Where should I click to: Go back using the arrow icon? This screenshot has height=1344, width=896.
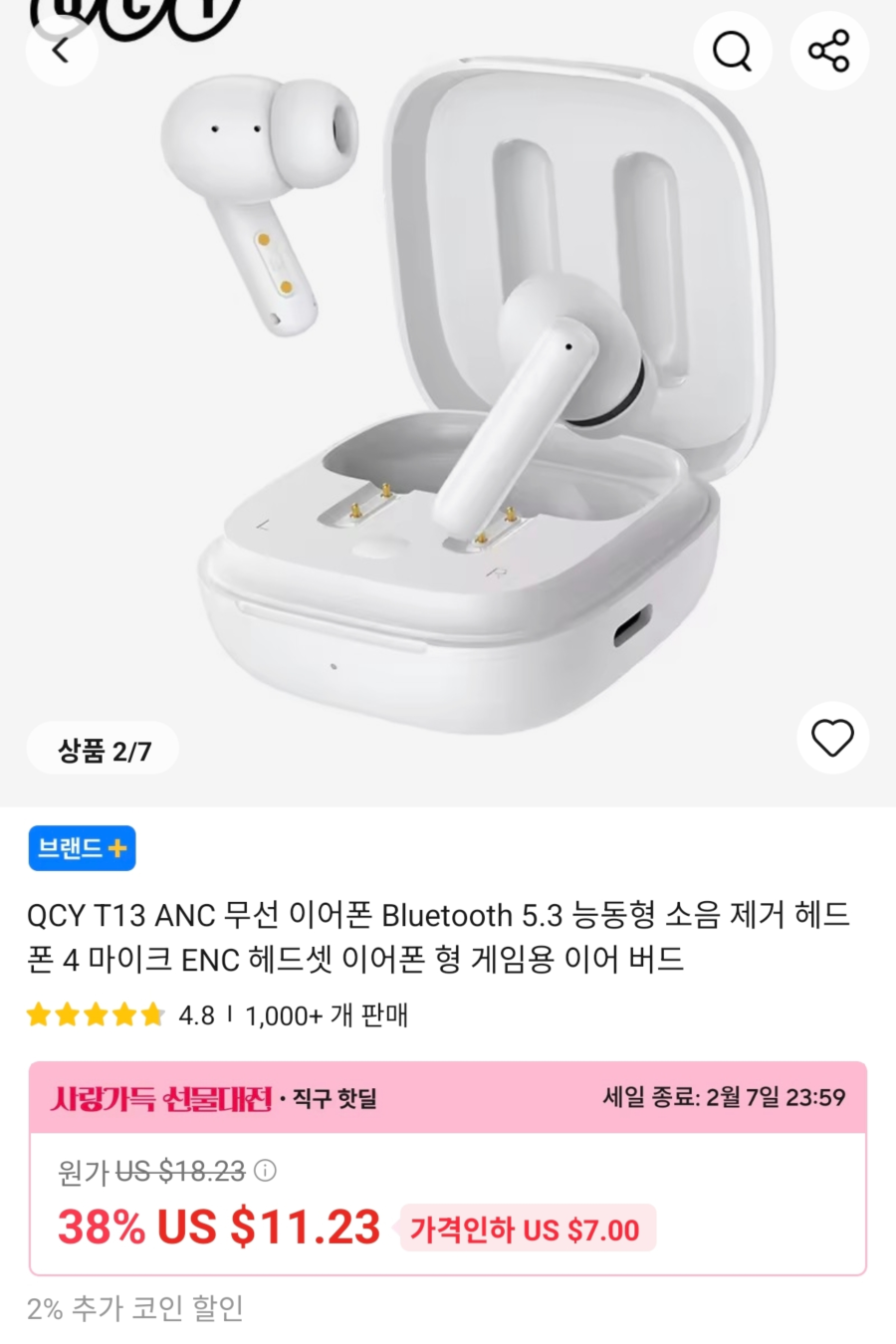62,50
